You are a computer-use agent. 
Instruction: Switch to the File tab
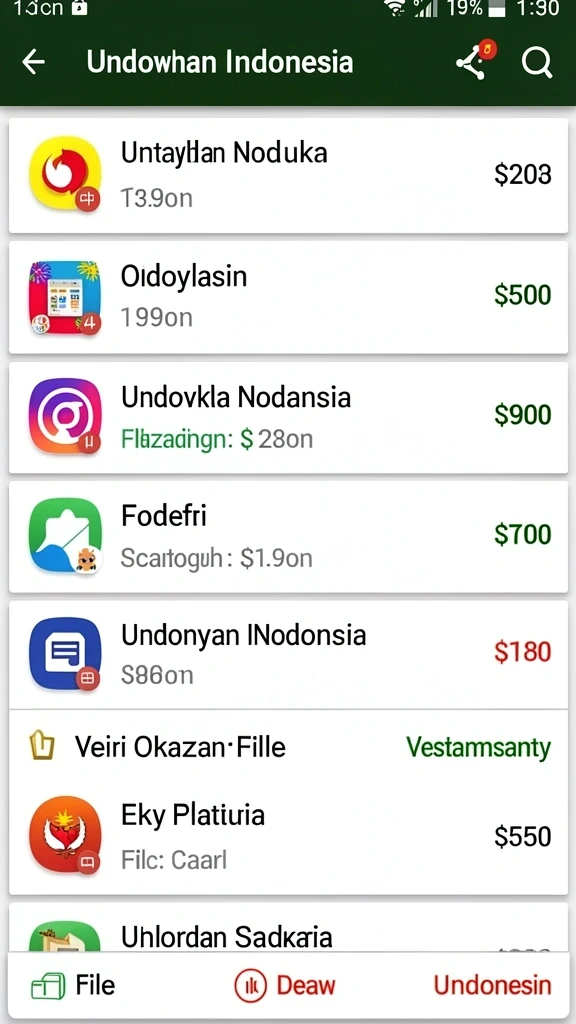[73, 985]
